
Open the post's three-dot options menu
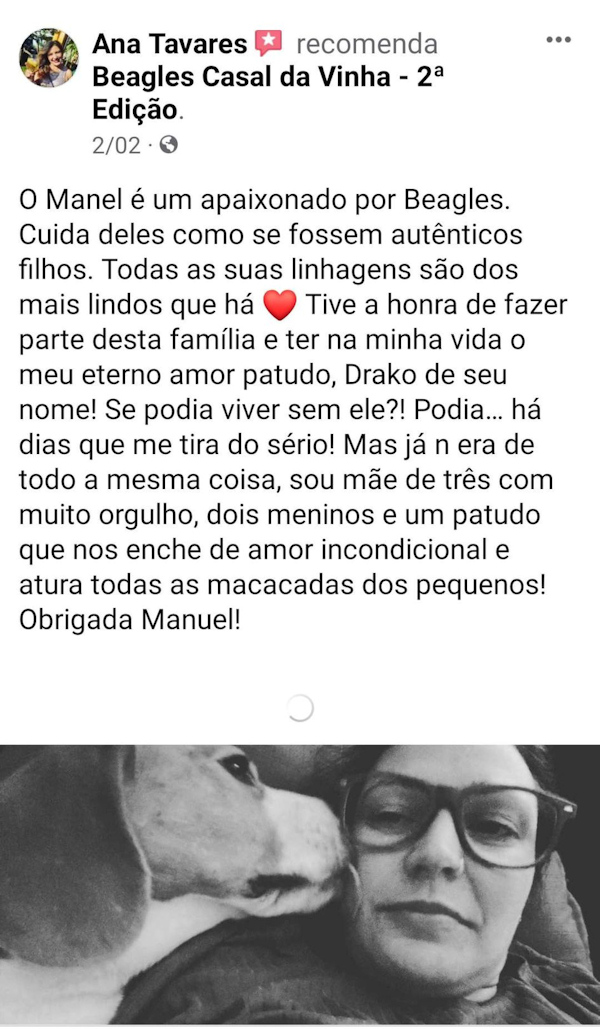tap(558, 41)
